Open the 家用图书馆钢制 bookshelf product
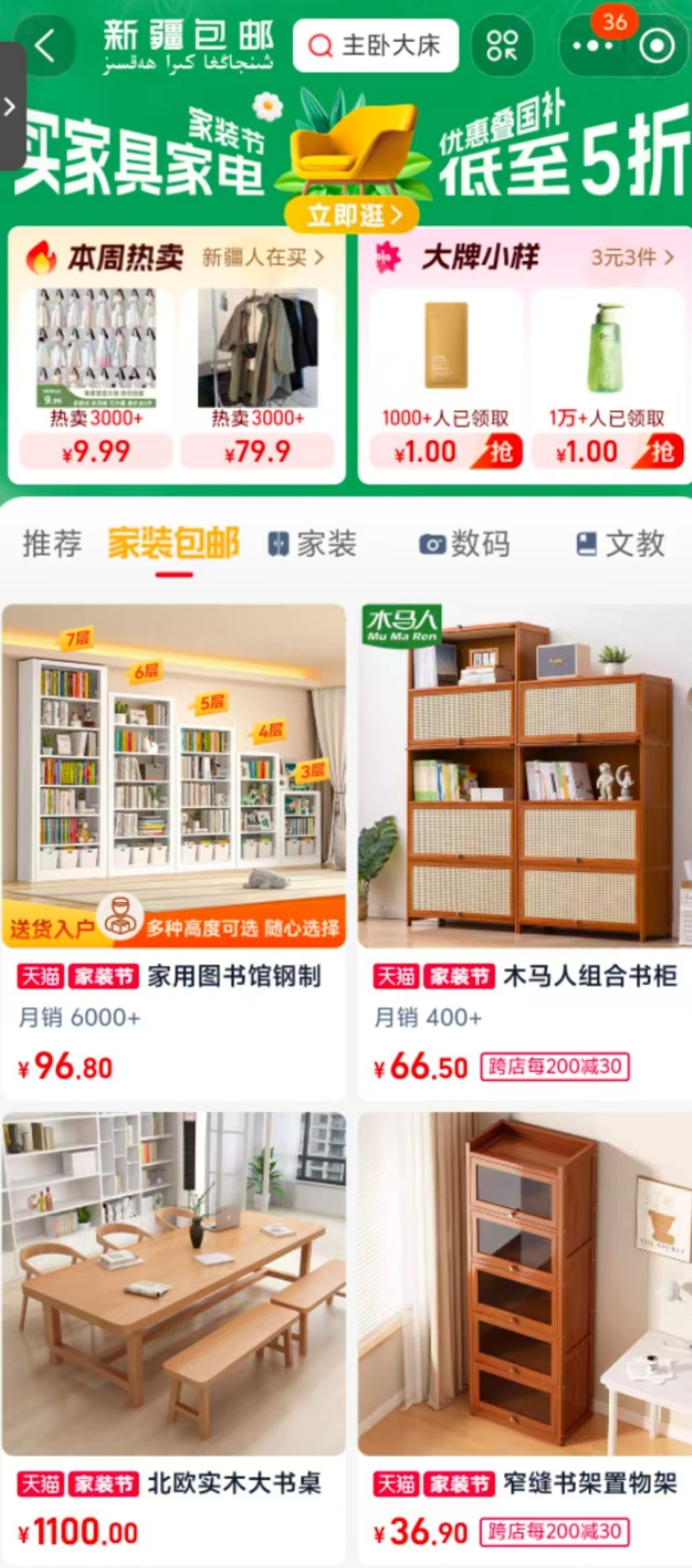Viewport: 692px width, 1568px height. coord(174,778)
